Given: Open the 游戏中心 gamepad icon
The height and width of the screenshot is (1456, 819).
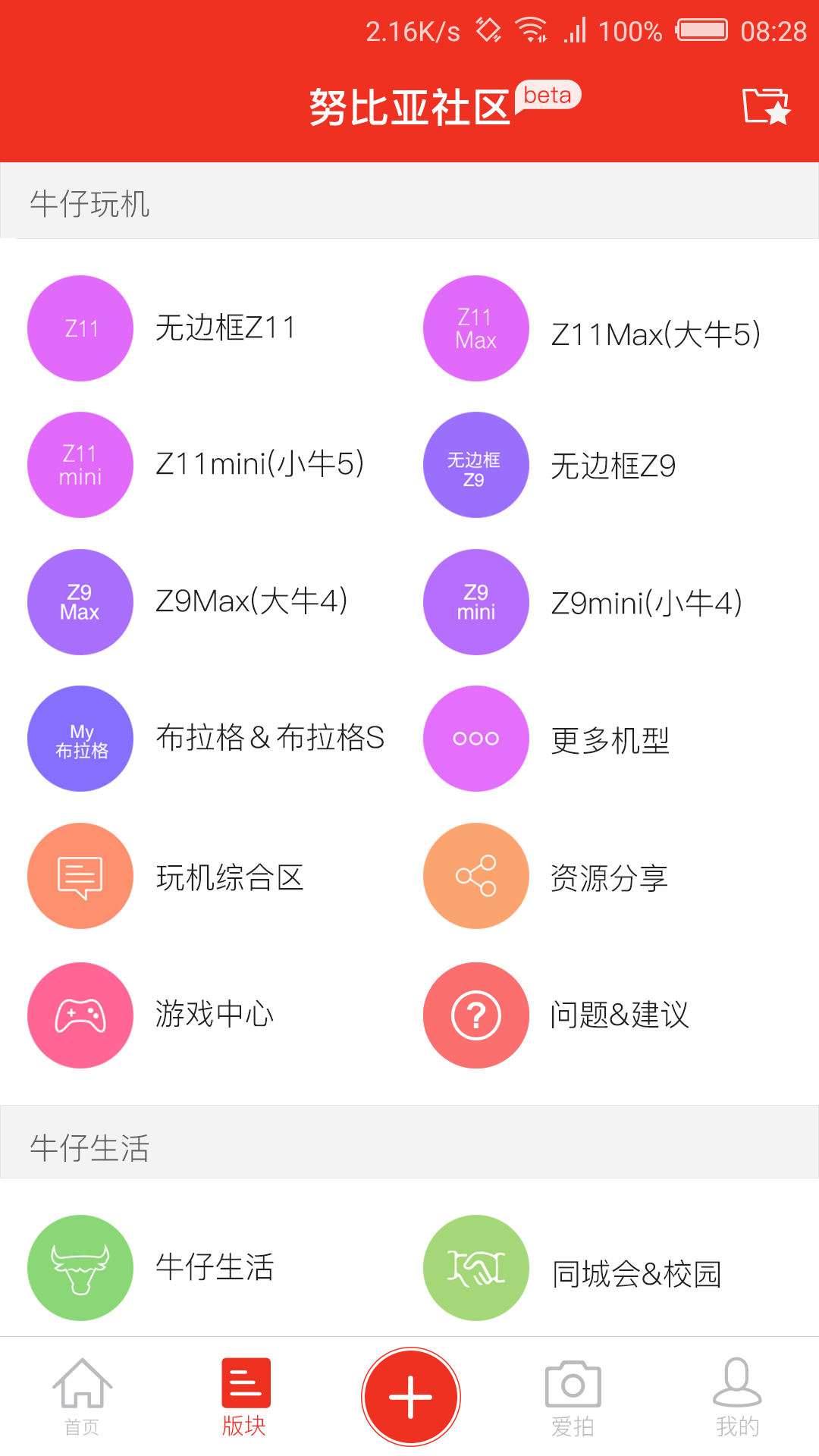Looking at the screenshot, I should [80, 1015].
